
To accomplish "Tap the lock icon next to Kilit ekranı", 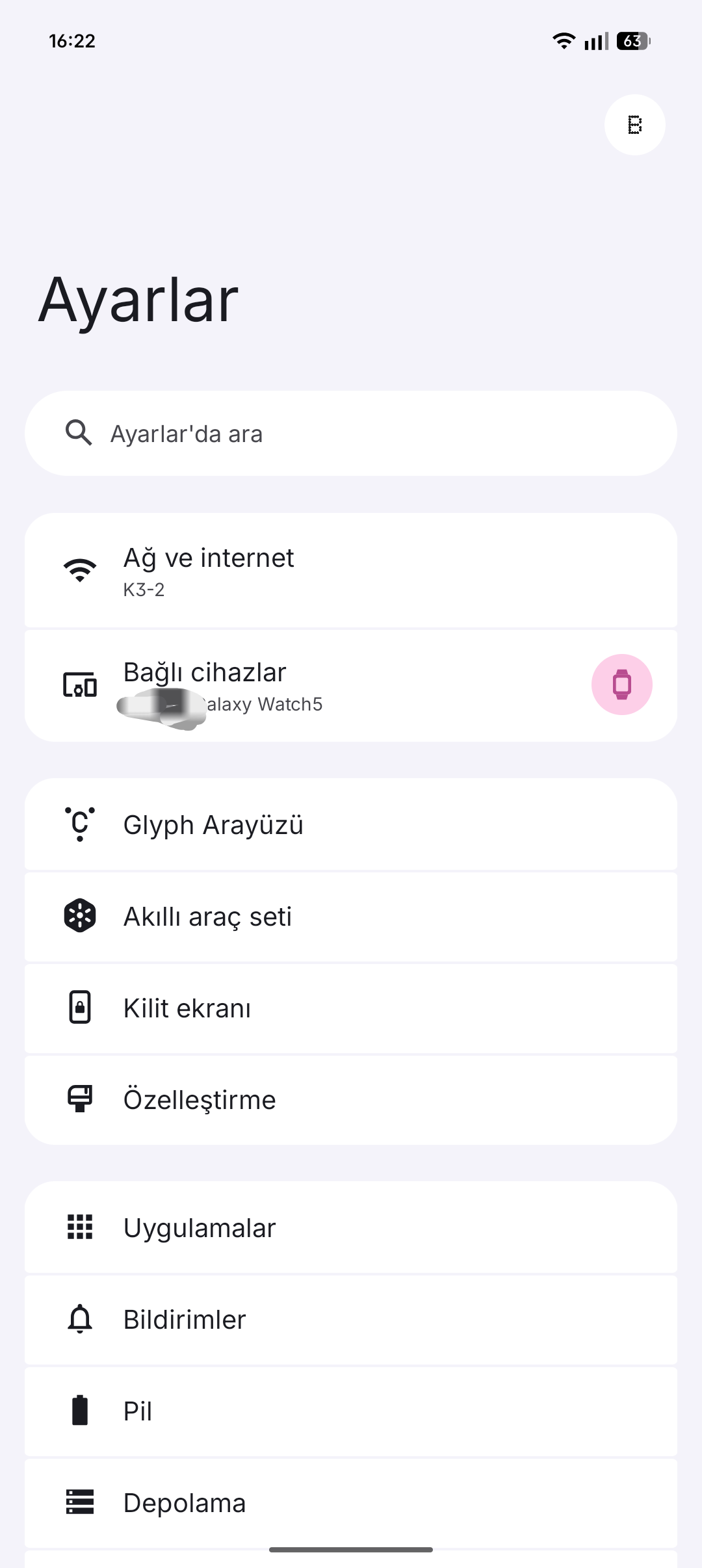I will pyautogui.click(x=79, y=1008).
